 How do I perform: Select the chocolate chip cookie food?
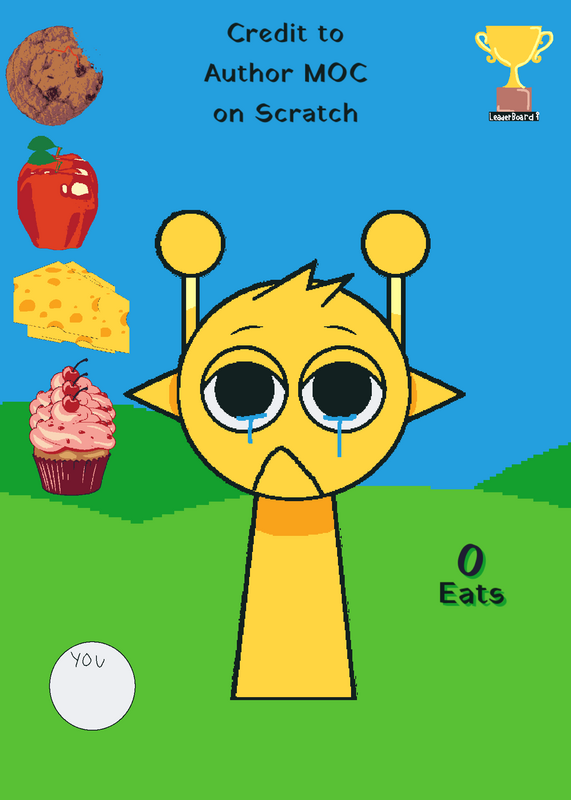pos(55,75)
